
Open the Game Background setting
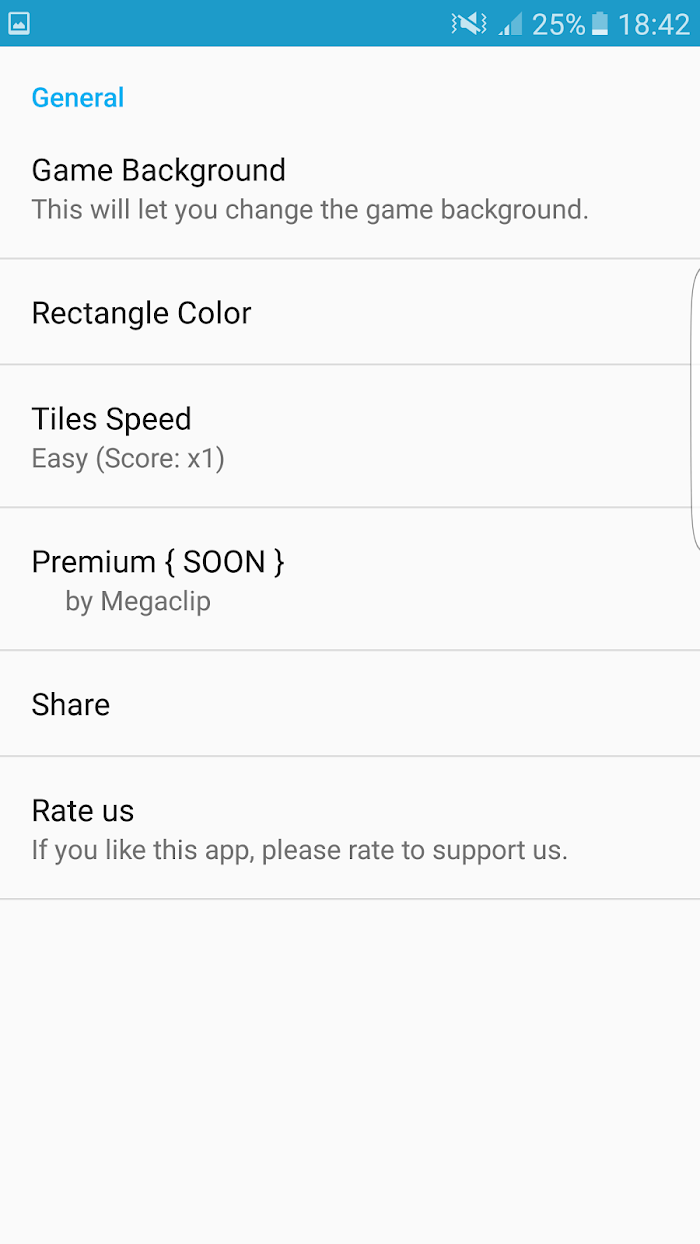point(350,188)
